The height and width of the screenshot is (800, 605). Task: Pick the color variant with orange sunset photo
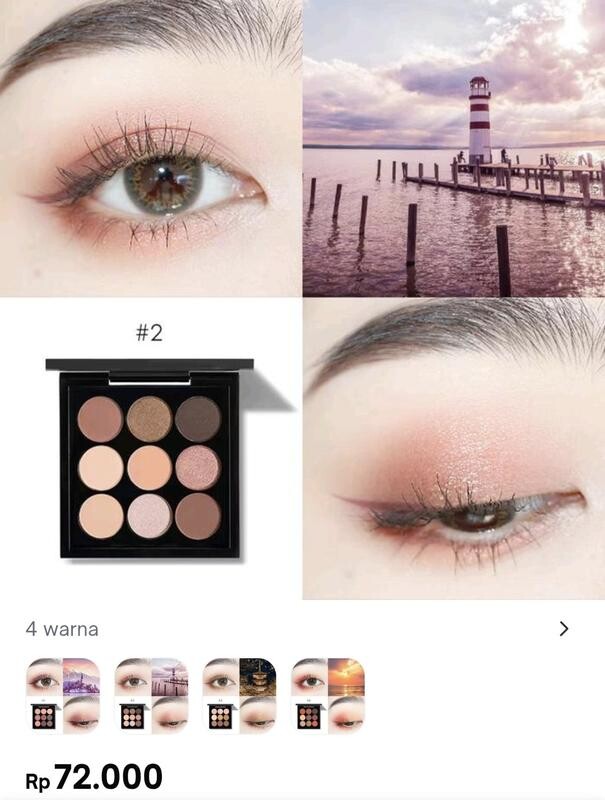328,695
